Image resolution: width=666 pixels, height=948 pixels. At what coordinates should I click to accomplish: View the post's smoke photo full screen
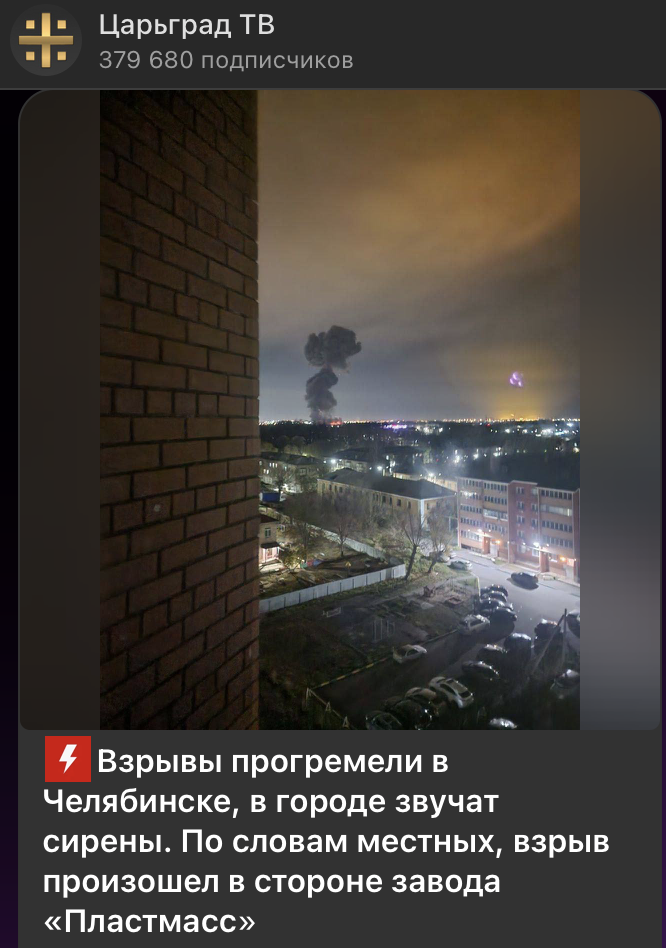coord(340,410)
